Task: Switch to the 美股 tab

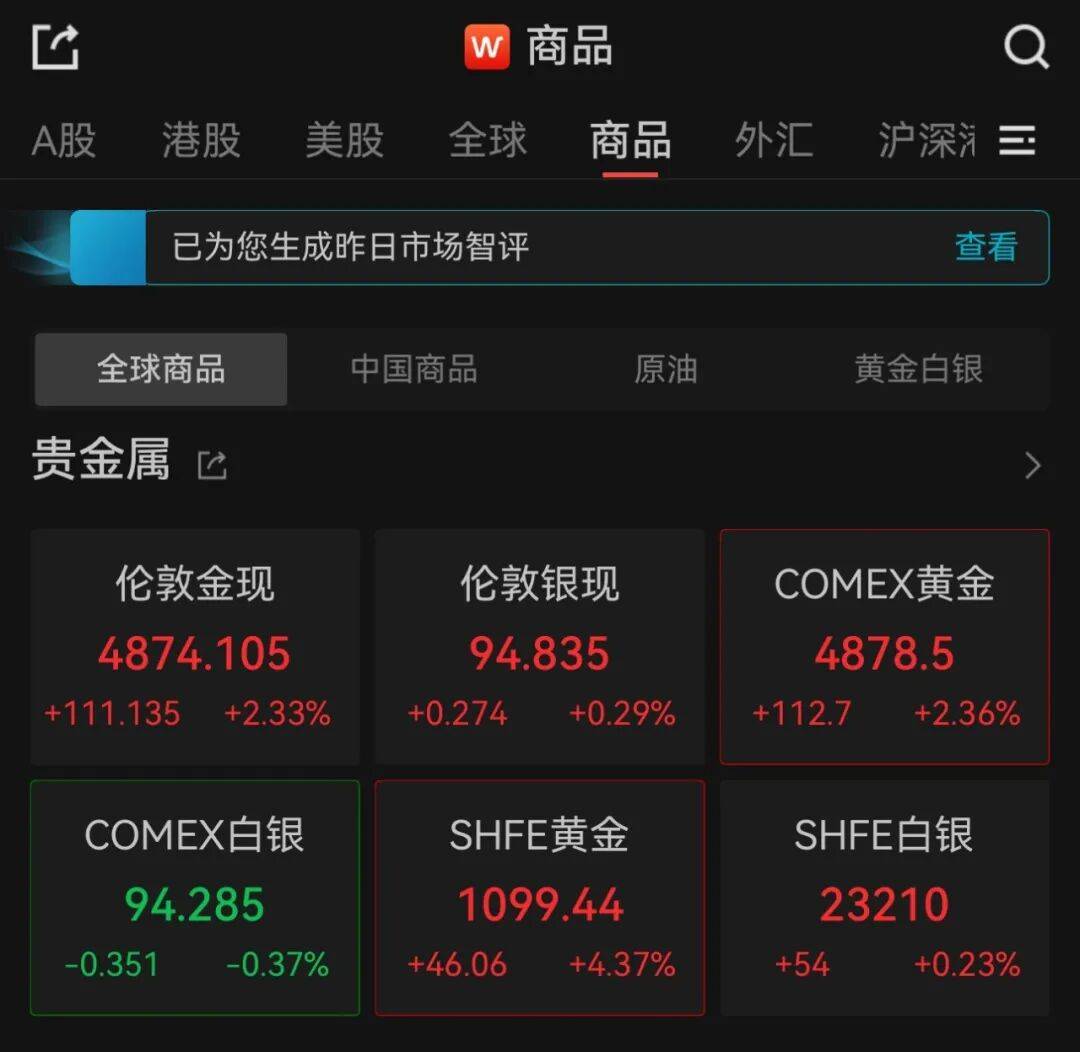Action: [x=344, y=141]
